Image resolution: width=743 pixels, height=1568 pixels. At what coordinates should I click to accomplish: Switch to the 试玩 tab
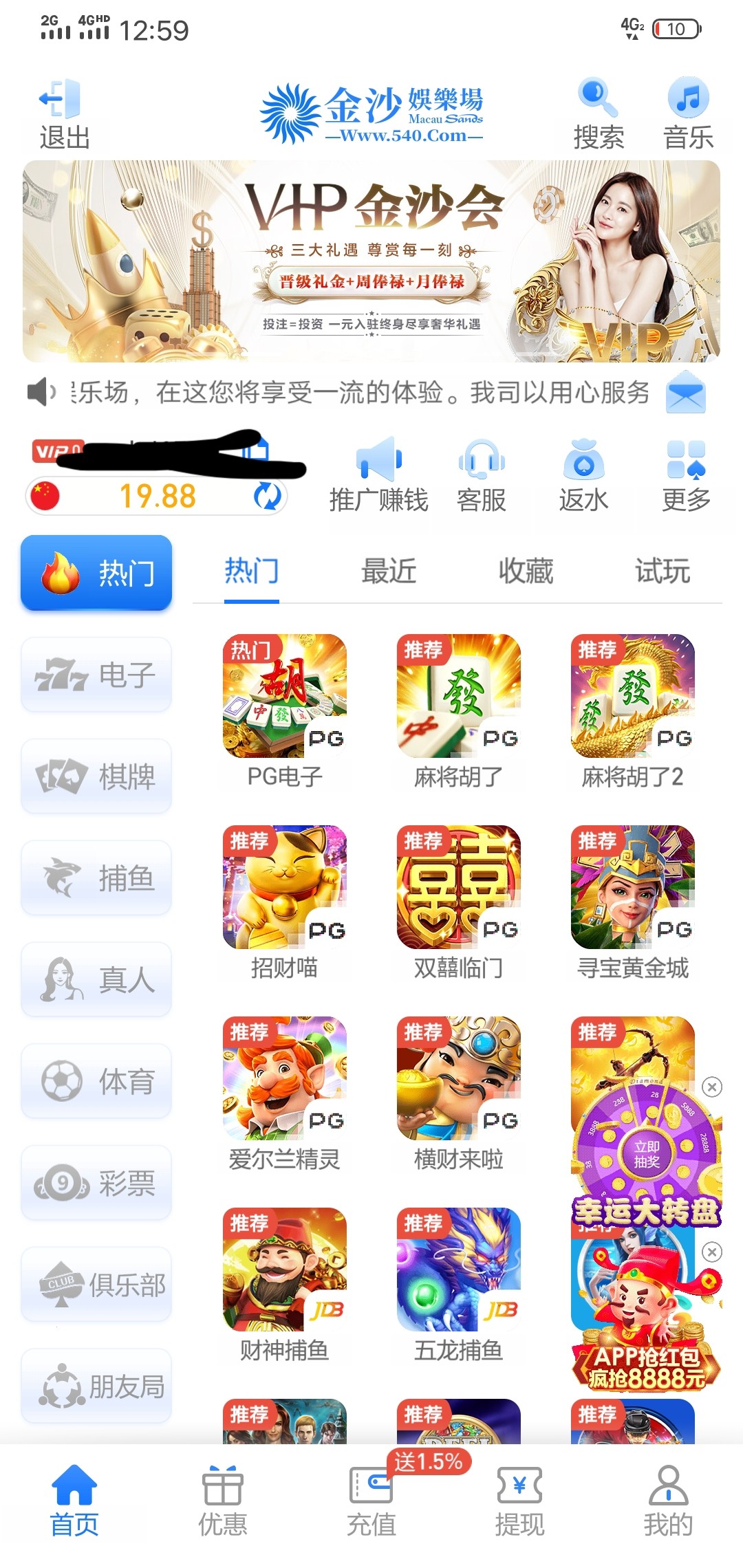click(662, 571)
